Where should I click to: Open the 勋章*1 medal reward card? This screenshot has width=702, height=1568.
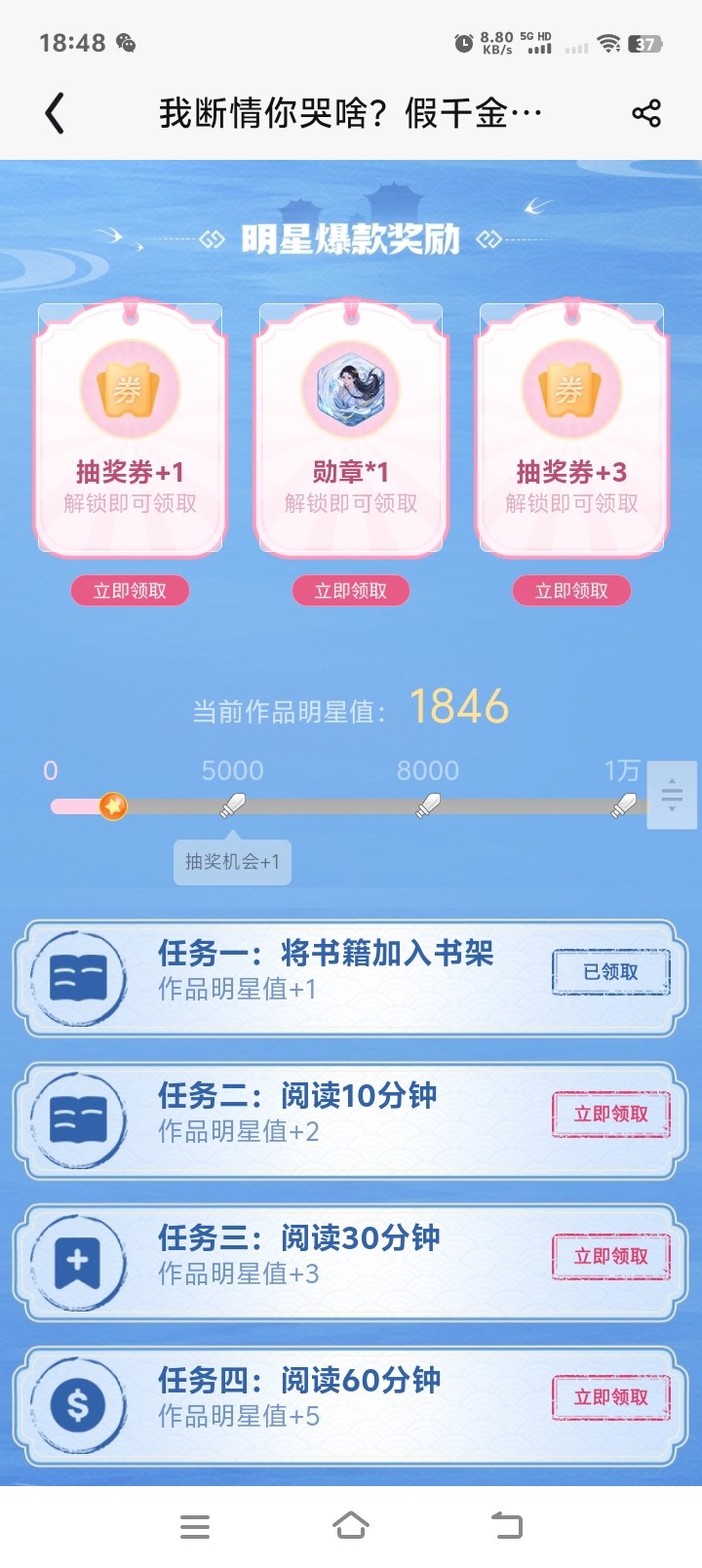coord(351,429)
